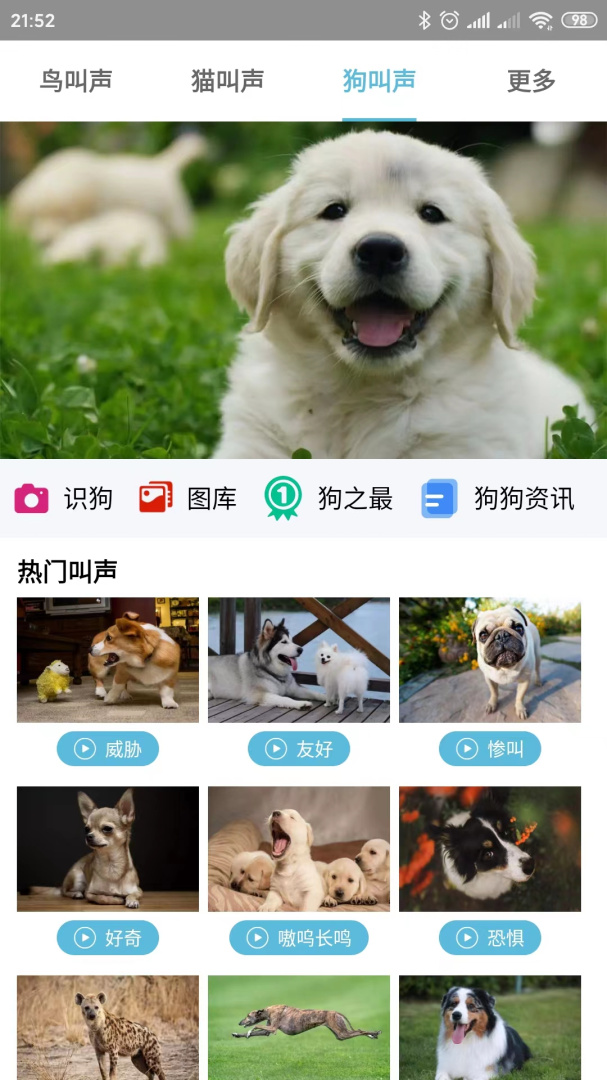Tap the chihuahua picture above 好奇

108,849
